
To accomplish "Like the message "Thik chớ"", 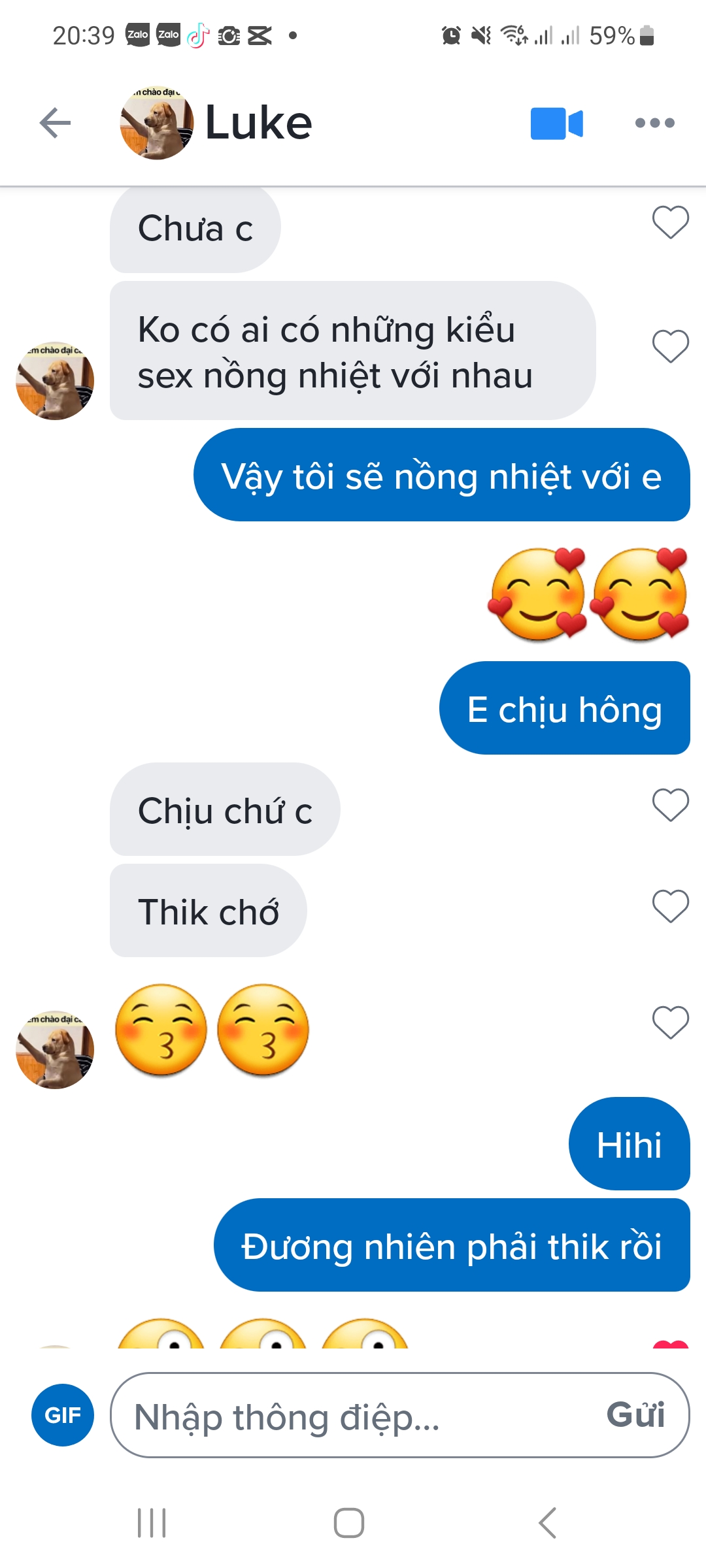I will coord(670,906).
